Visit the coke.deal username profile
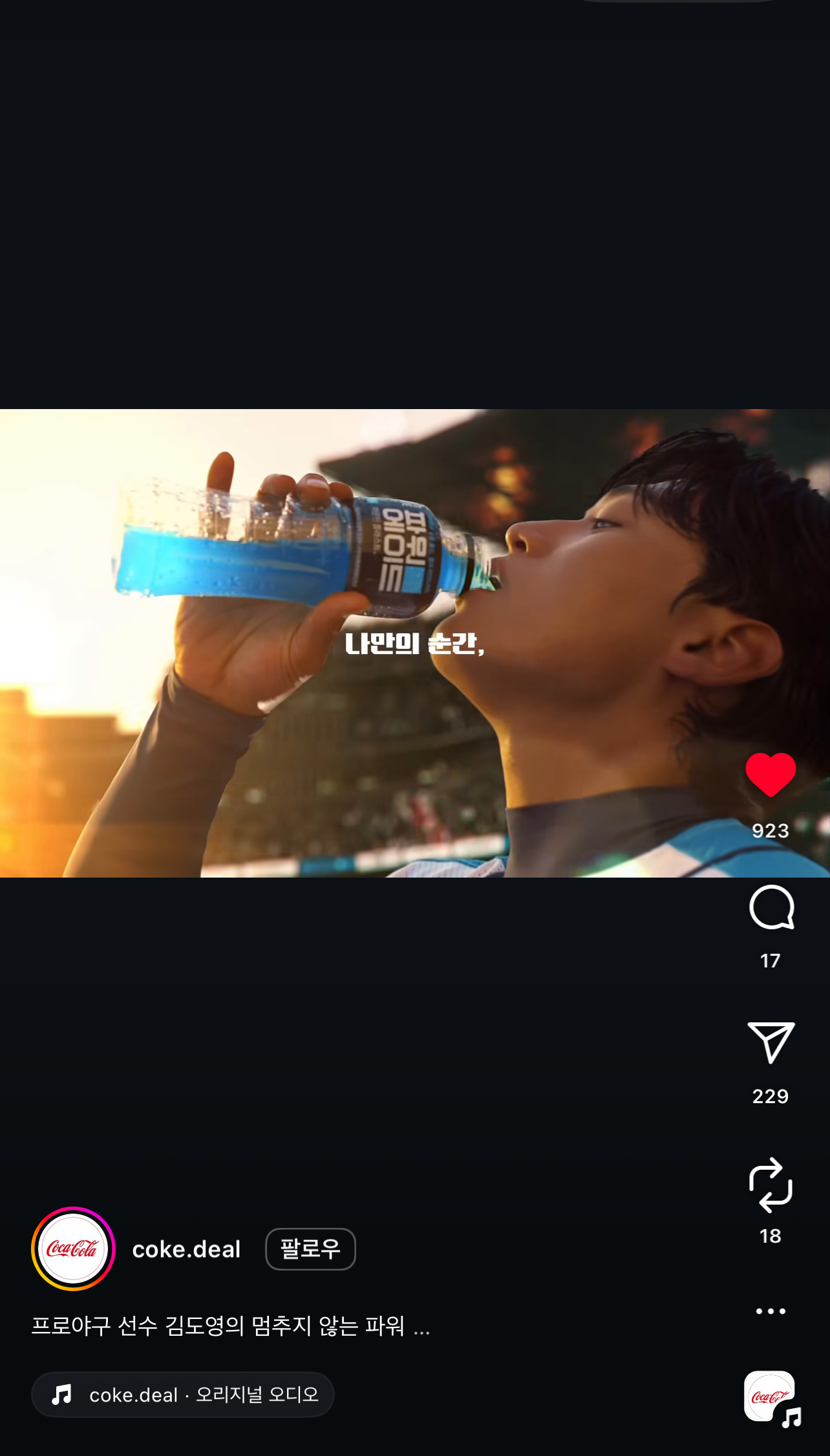 [186, 1249]
